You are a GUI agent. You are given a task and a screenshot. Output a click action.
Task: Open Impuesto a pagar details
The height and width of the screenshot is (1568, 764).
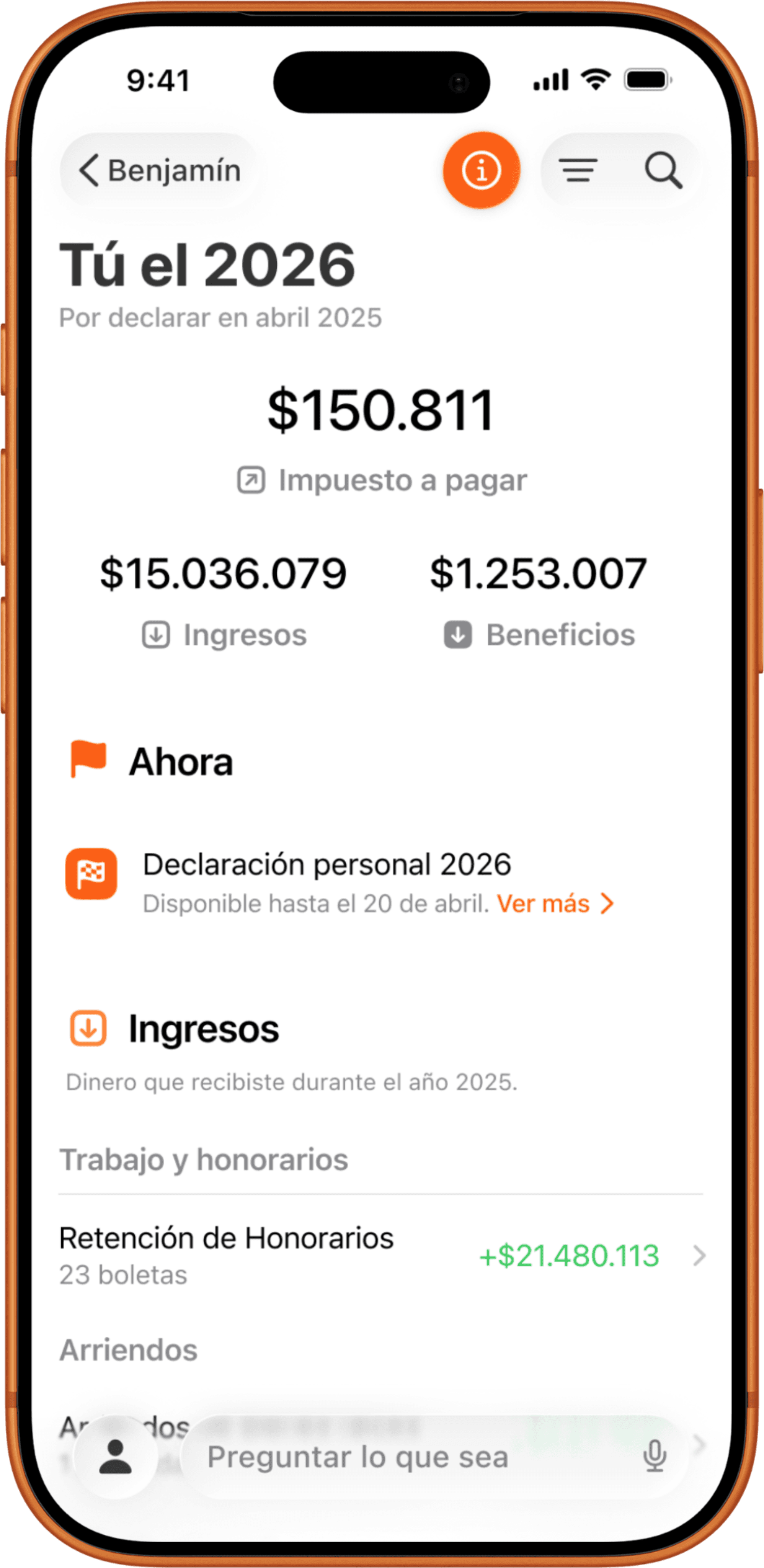382,480
